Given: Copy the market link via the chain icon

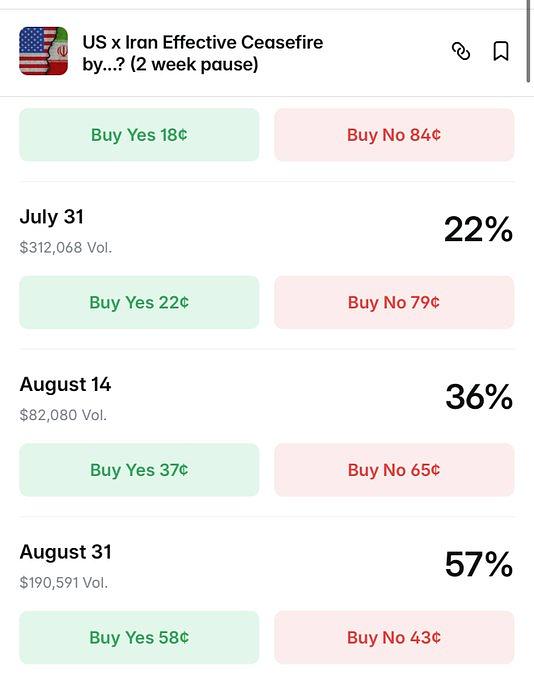Looking at the screenshot, I should (461, 51).
